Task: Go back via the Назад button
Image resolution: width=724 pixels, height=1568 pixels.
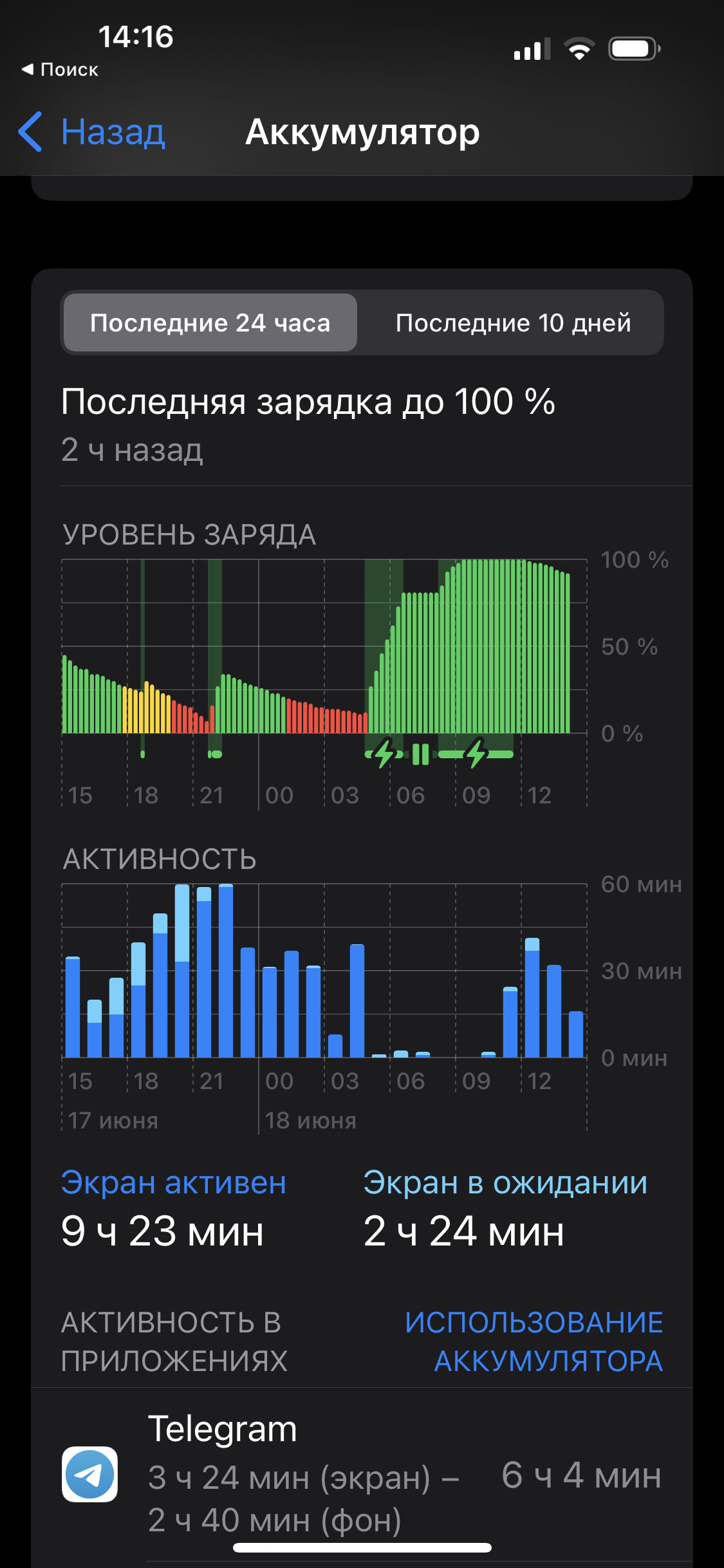Action: tap(91, 132)
